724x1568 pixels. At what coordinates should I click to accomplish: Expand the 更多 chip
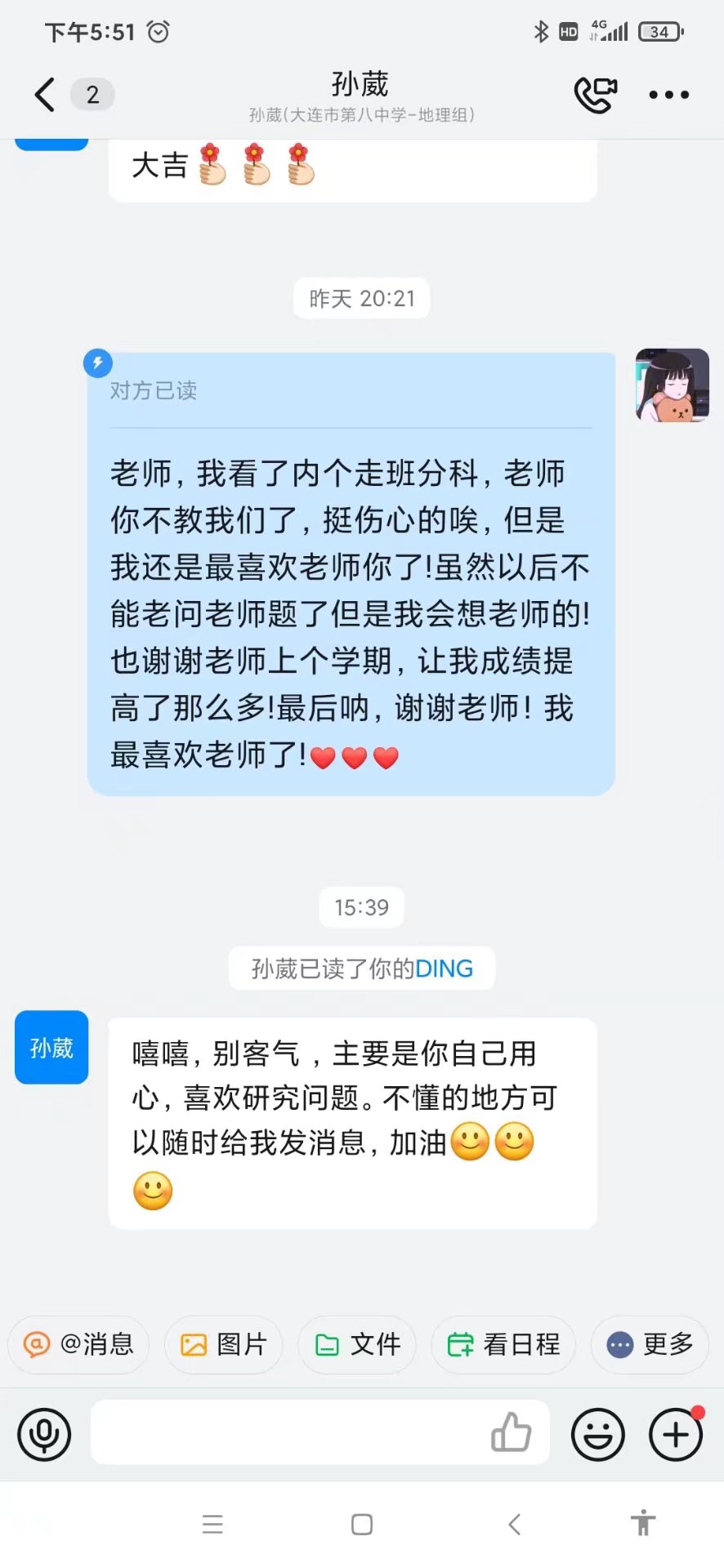click(x=650, y=1344)
